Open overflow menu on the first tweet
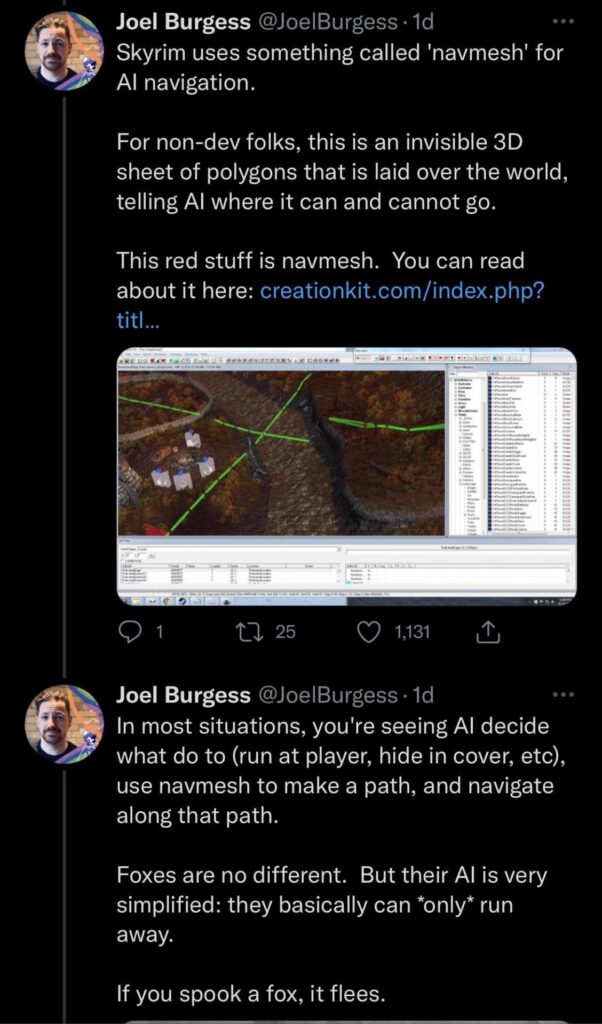Viewport: 602px width, 1024px height. [564, 22]
